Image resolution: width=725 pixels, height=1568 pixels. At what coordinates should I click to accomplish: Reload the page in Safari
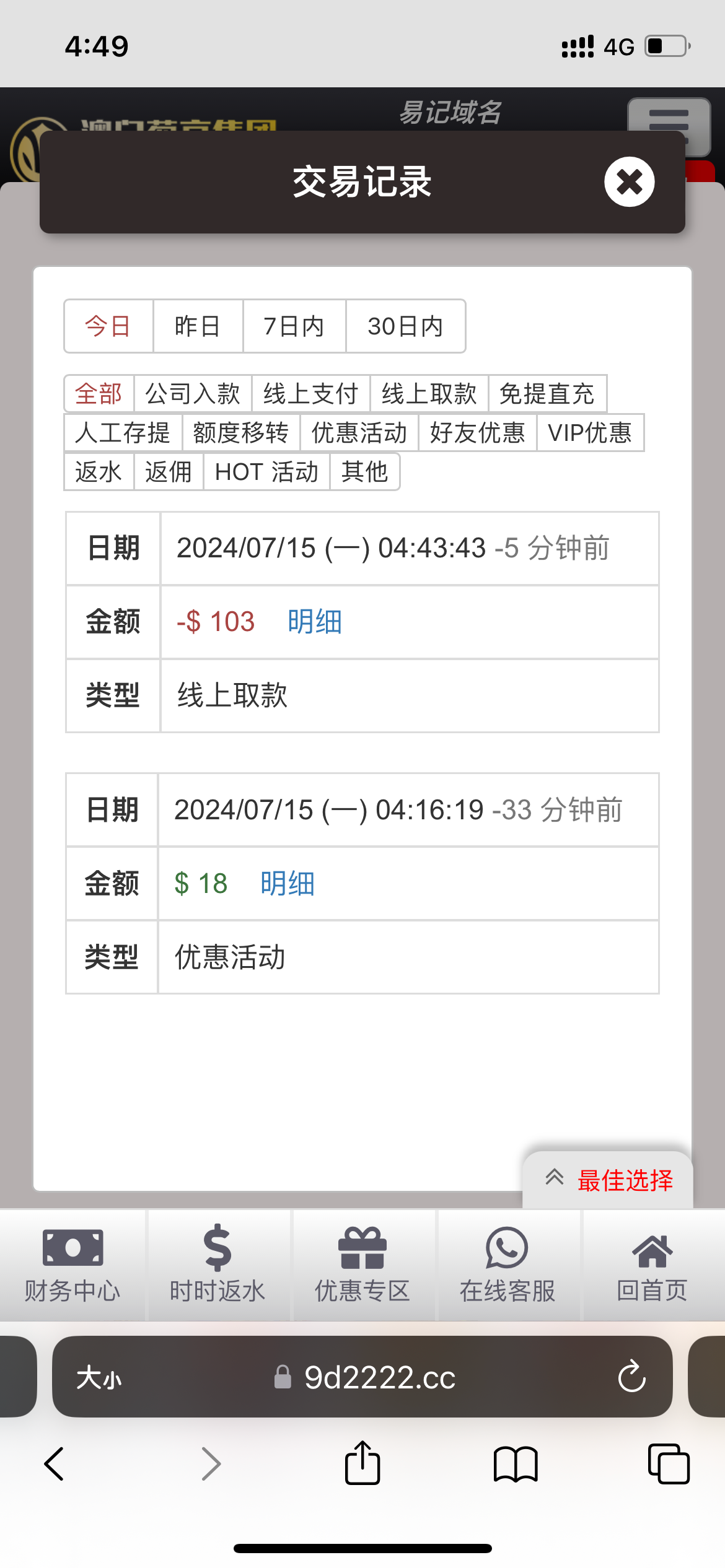631,1377
